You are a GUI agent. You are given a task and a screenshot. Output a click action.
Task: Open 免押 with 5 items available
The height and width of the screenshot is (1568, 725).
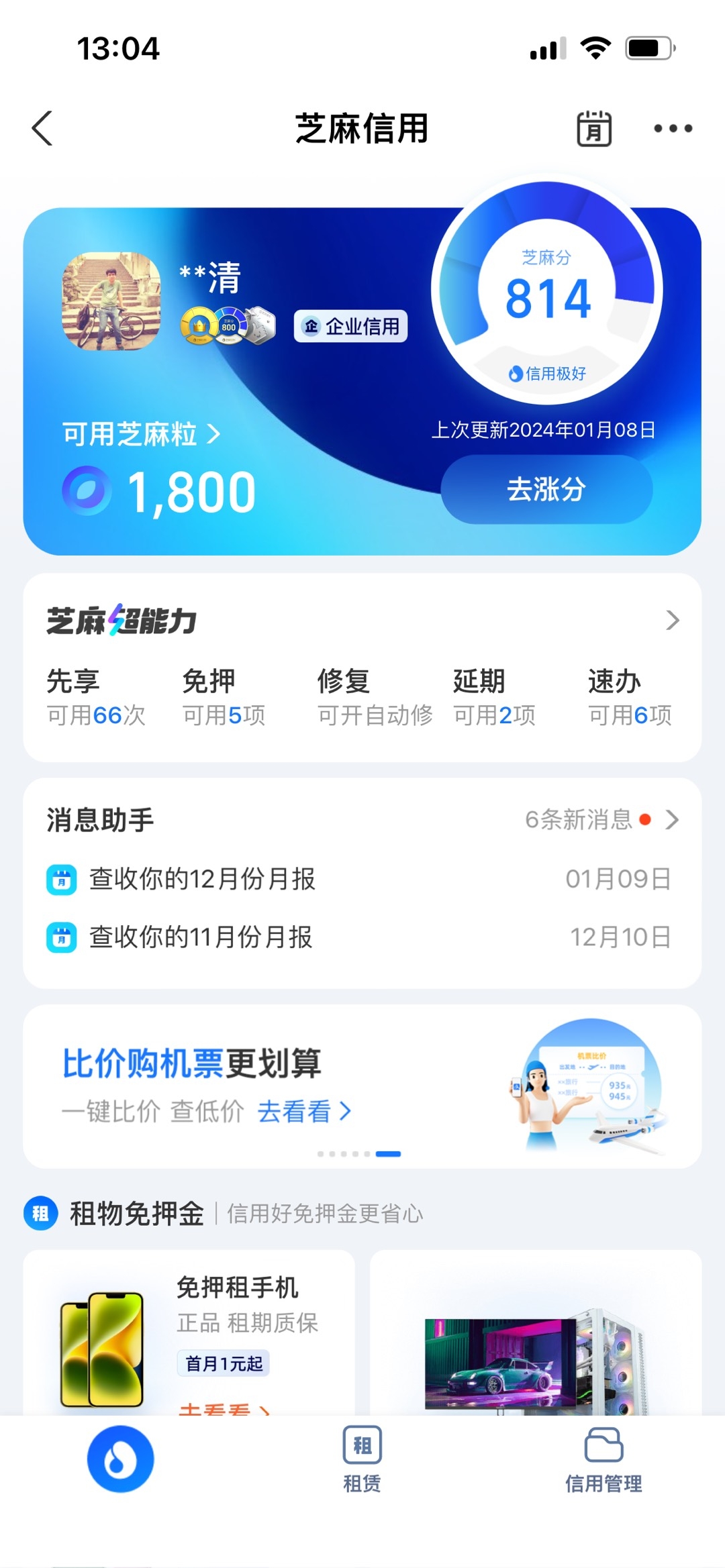click(x=224, y=697)
